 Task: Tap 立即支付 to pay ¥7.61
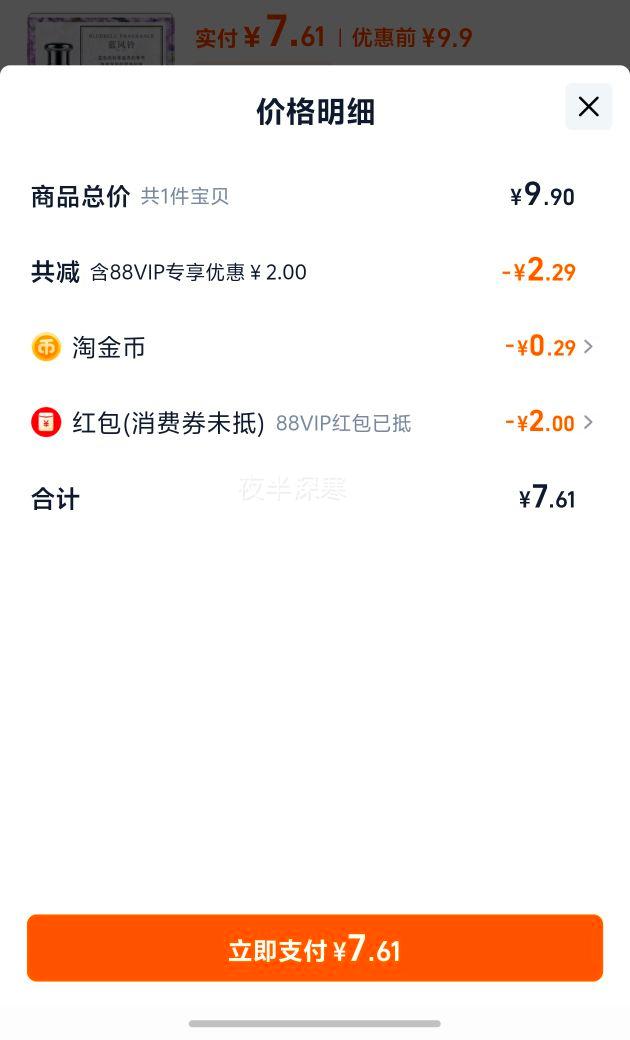[315, 948]
